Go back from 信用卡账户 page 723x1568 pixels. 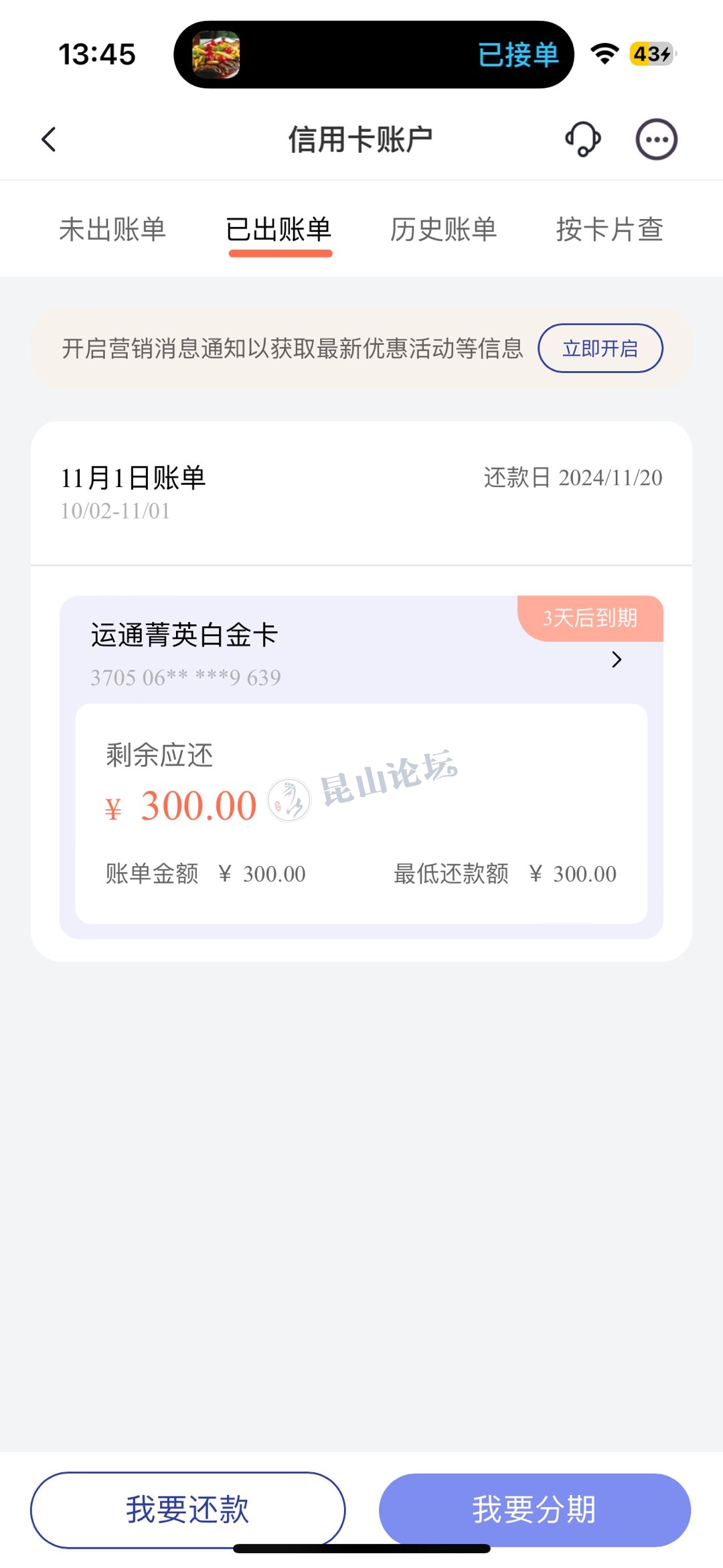(x=49, y=140)
